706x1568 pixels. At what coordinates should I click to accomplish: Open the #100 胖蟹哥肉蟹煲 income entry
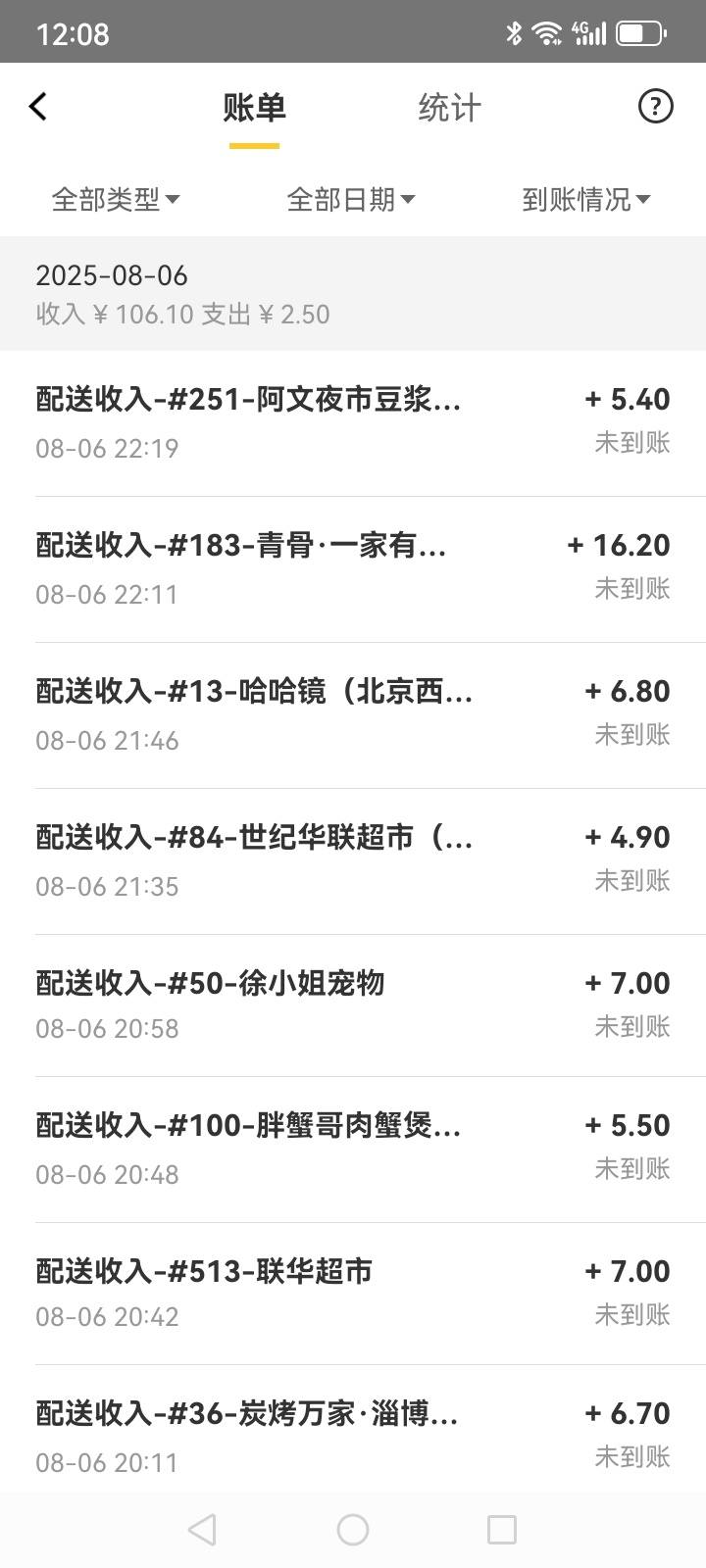pos(353,1150)
